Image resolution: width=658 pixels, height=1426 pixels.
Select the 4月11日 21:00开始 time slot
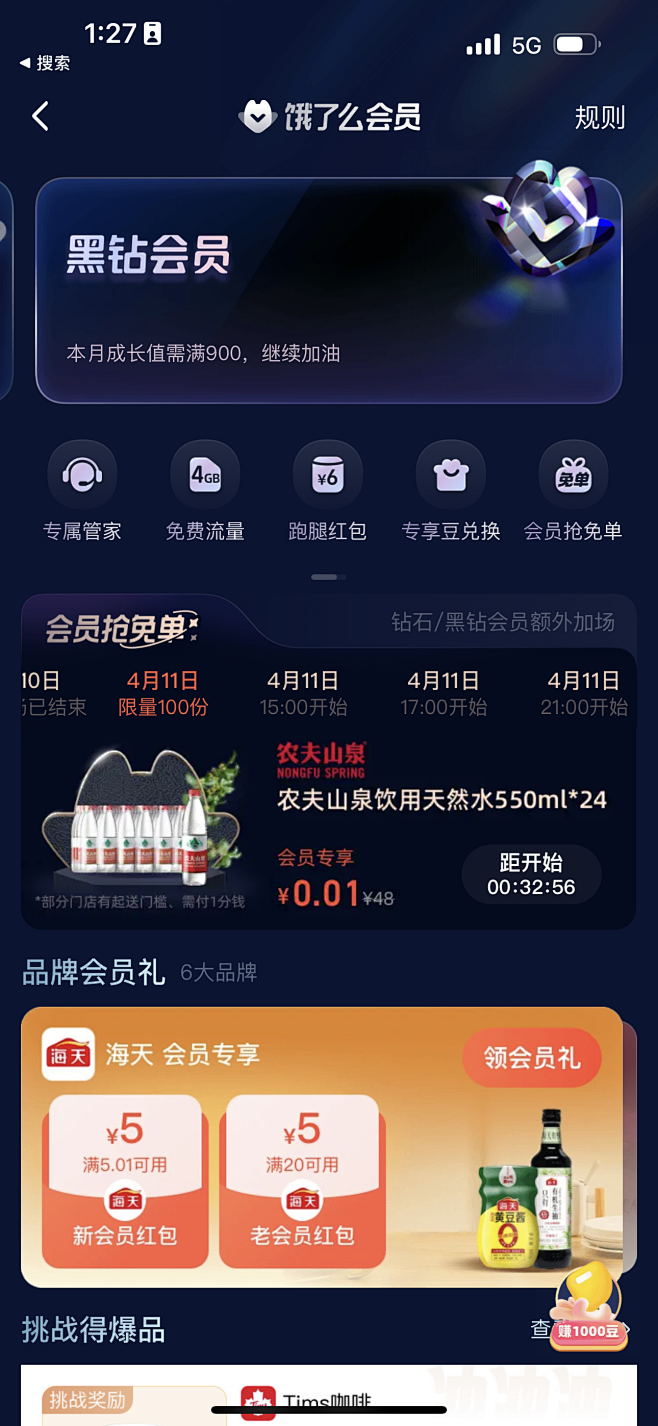coord(584,694)
